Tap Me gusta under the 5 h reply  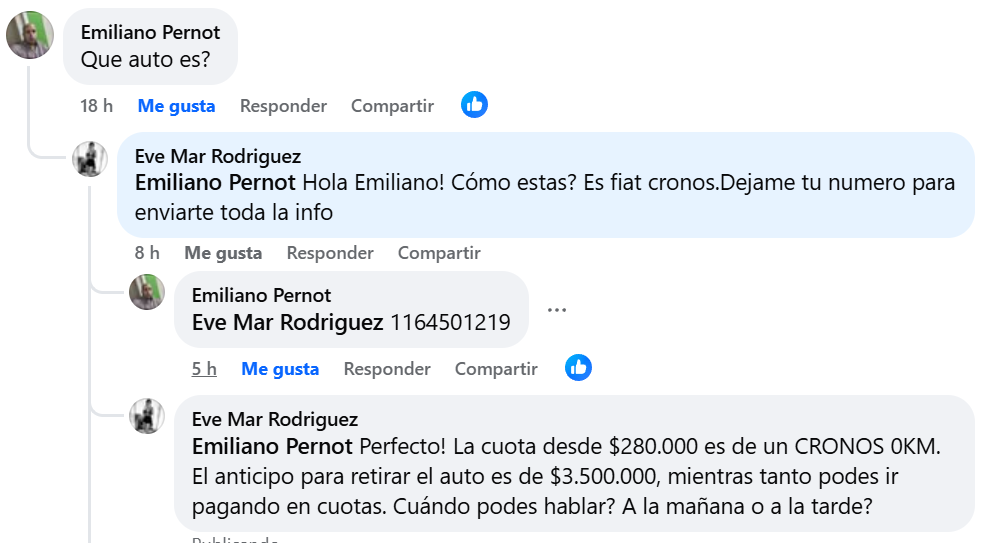pyautogui.click(x=280, y=369)
